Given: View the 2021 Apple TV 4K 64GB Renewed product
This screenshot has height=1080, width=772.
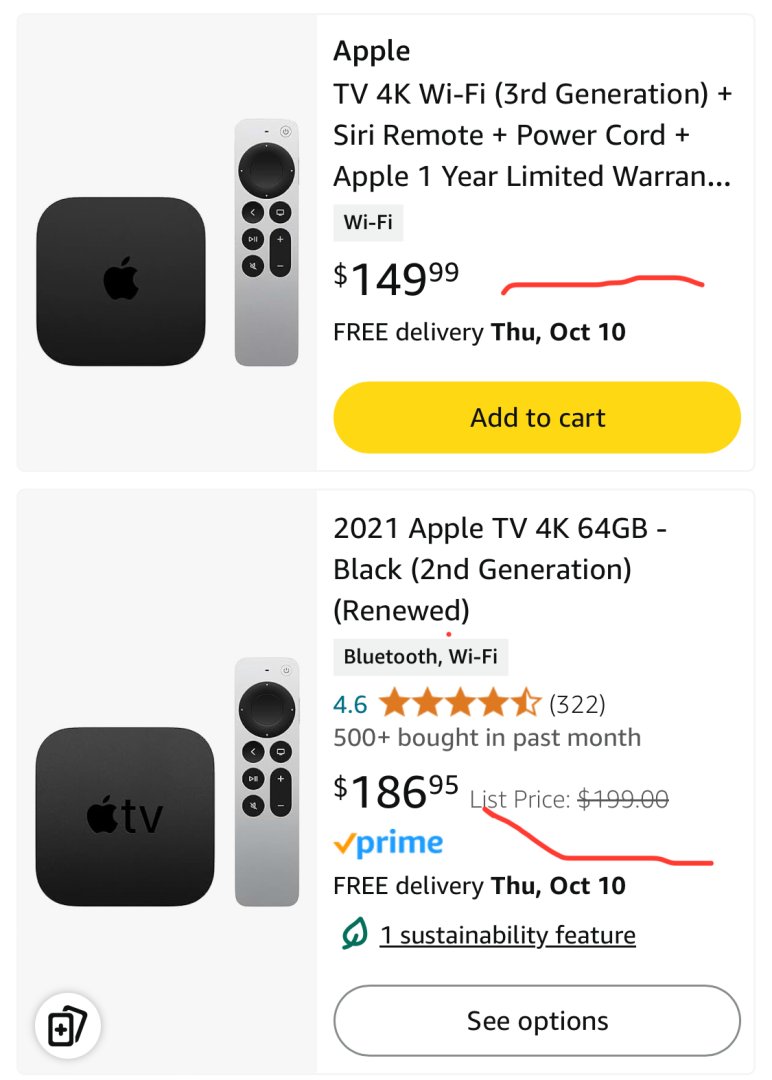Looking at the screenshot, I should point(500,569).
